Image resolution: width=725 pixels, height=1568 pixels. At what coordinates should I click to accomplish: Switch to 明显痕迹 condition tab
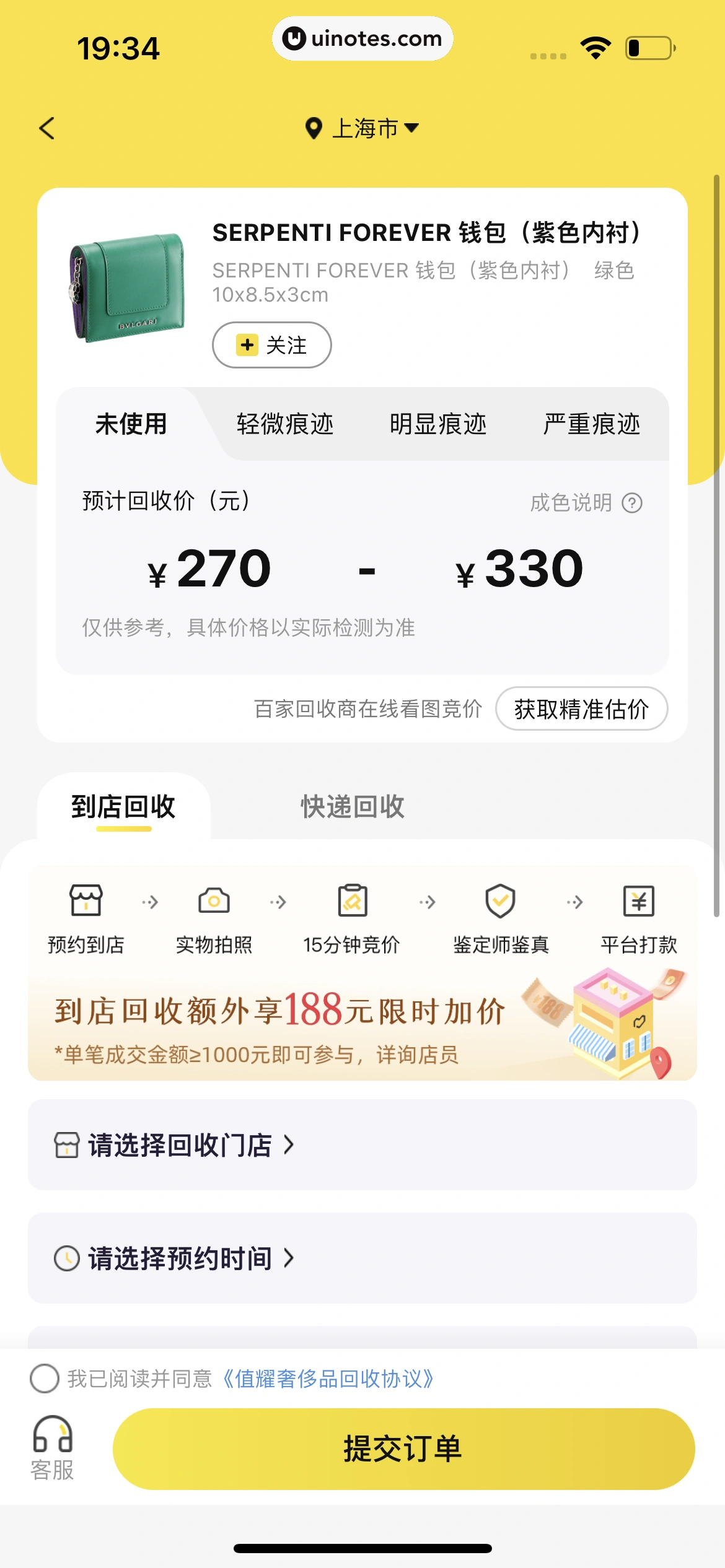tap(437, 424)
